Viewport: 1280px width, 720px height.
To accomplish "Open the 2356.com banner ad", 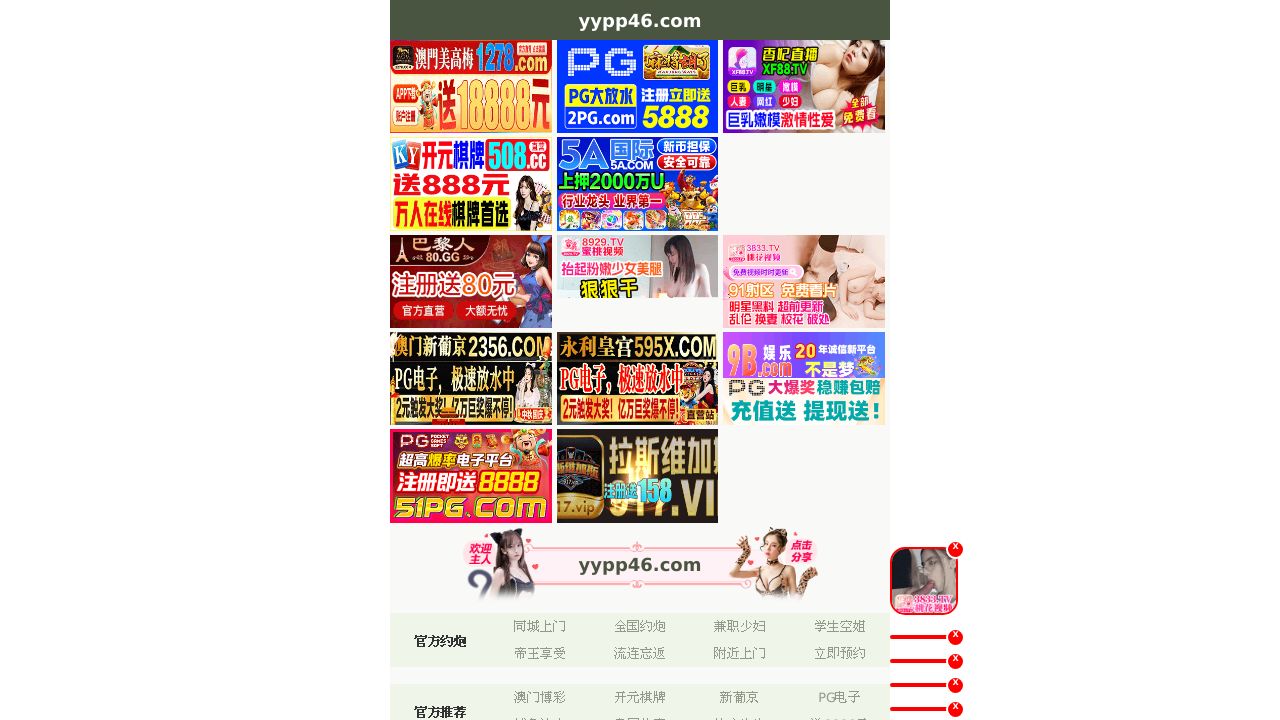I will pyautogui.click(x=470, y=378).
